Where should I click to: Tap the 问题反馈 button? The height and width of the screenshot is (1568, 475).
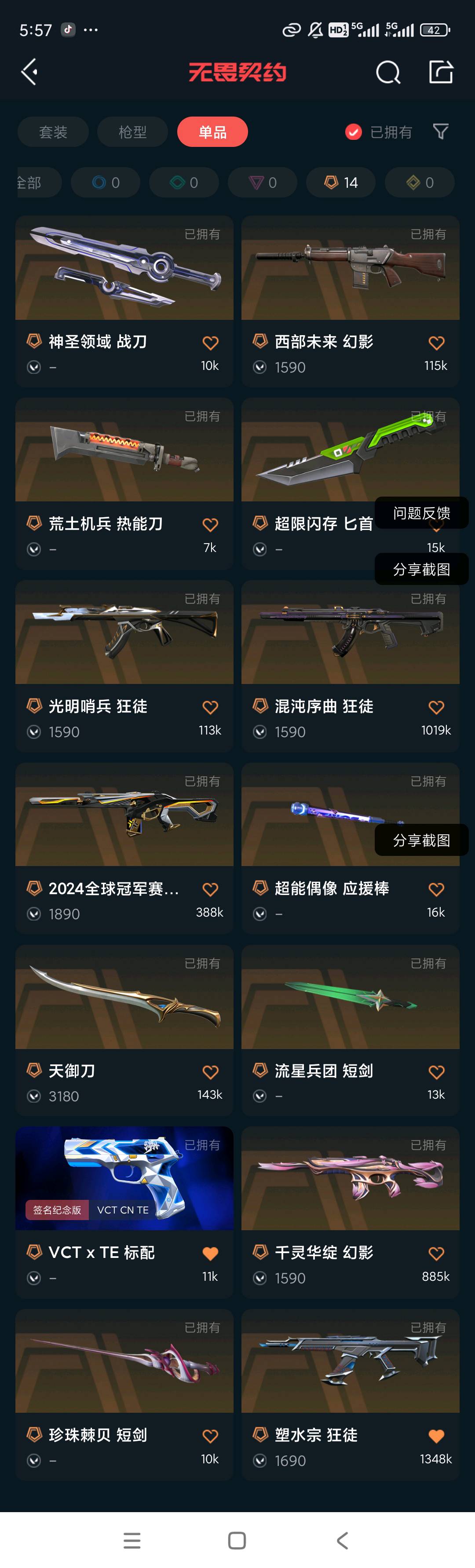point(421,513)
